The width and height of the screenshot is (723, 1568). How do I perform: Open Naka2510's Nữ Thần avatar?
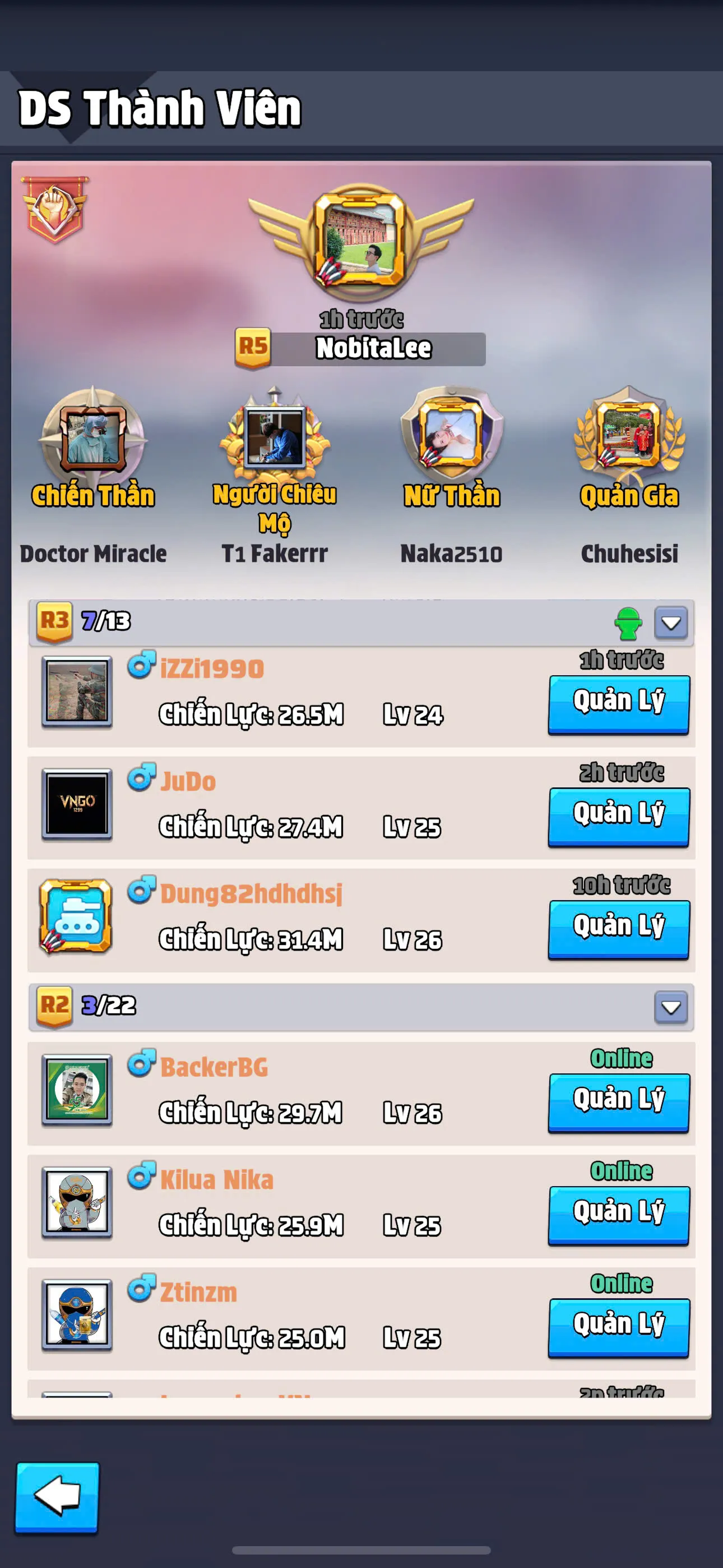click(x=451, y=435)
